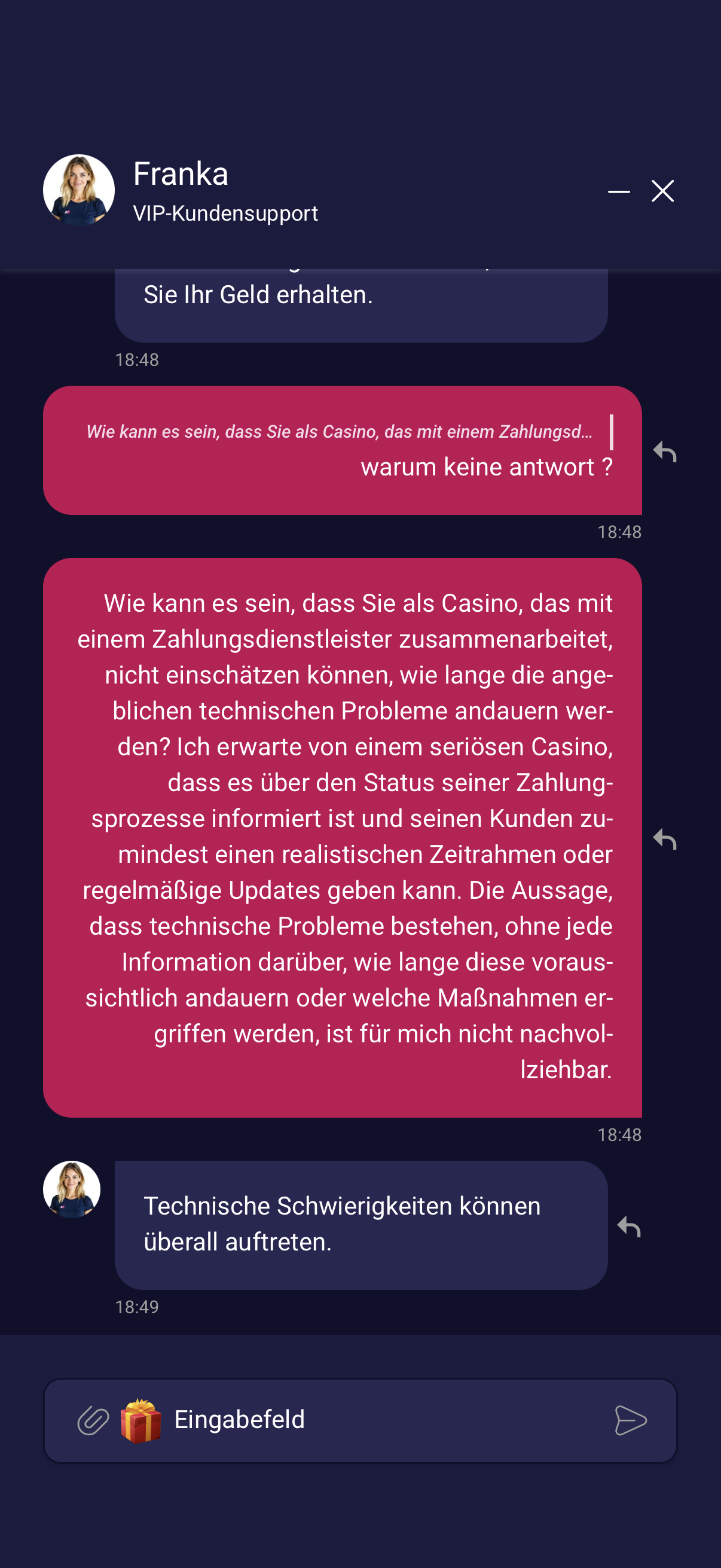This screenshot has height=1568, width=721.
Task: Minimize the chat window
Action: point(619,192)
